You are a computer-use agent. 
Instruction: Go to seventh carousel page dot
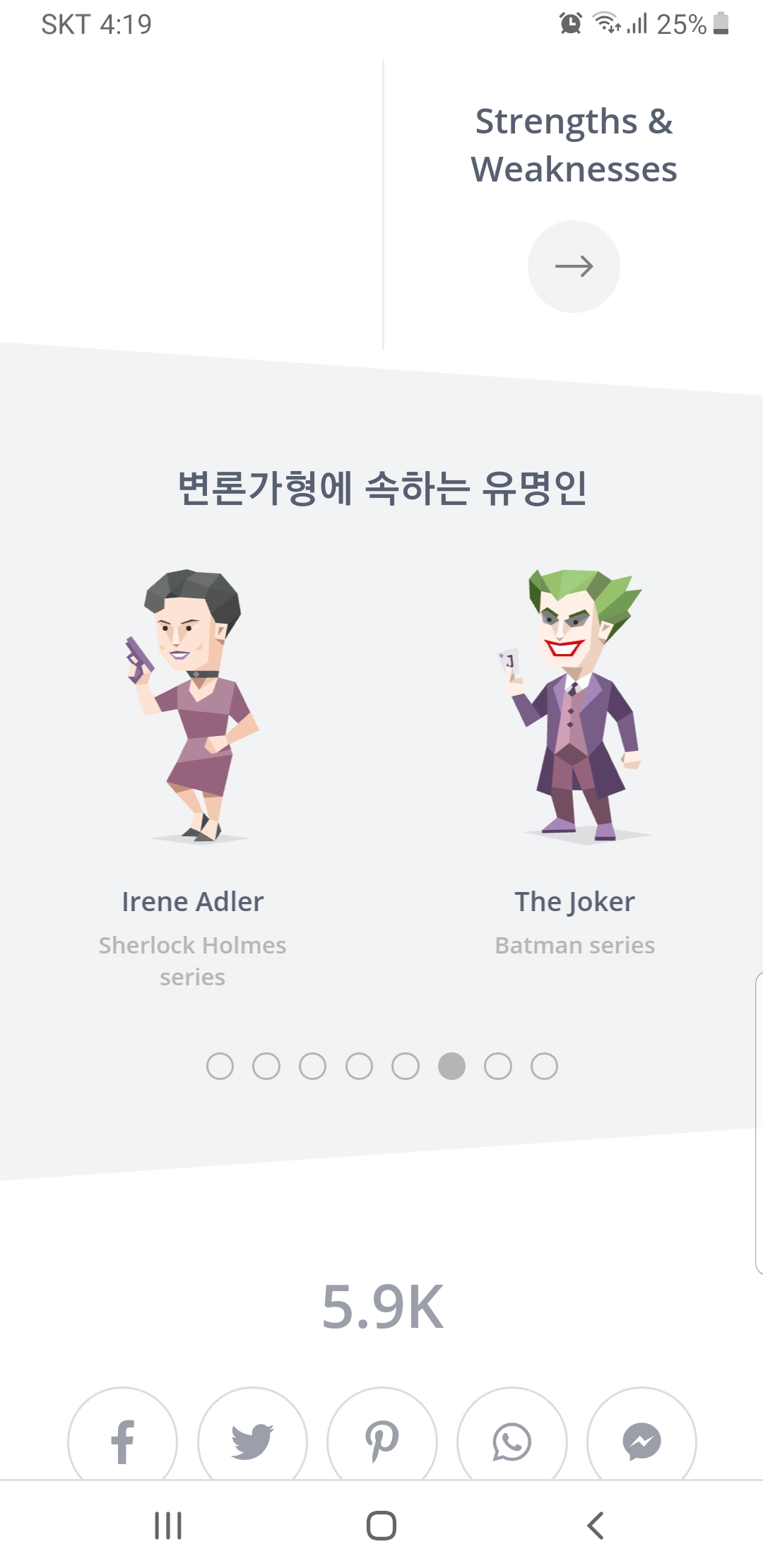498,1066
